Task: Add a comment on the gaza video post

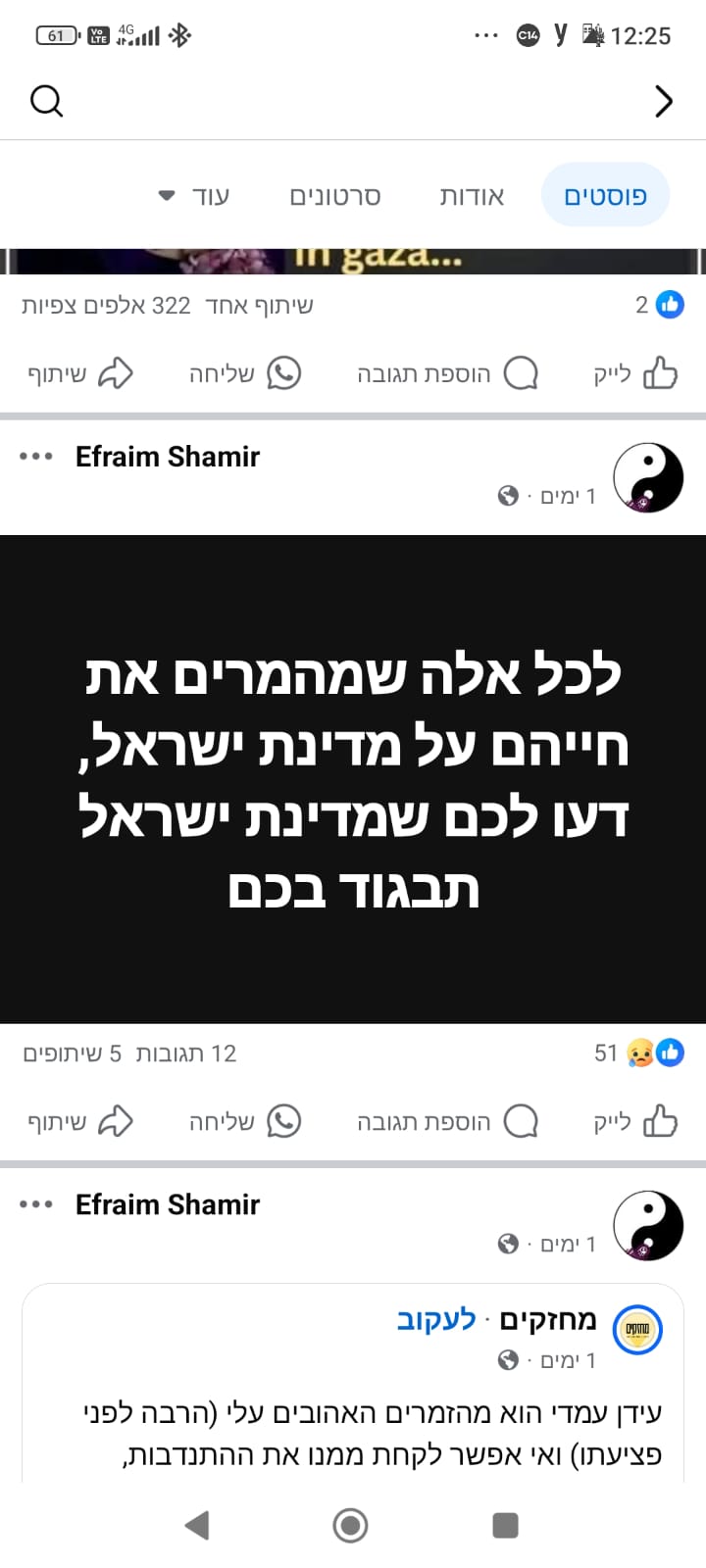Action: pos(447,373)
